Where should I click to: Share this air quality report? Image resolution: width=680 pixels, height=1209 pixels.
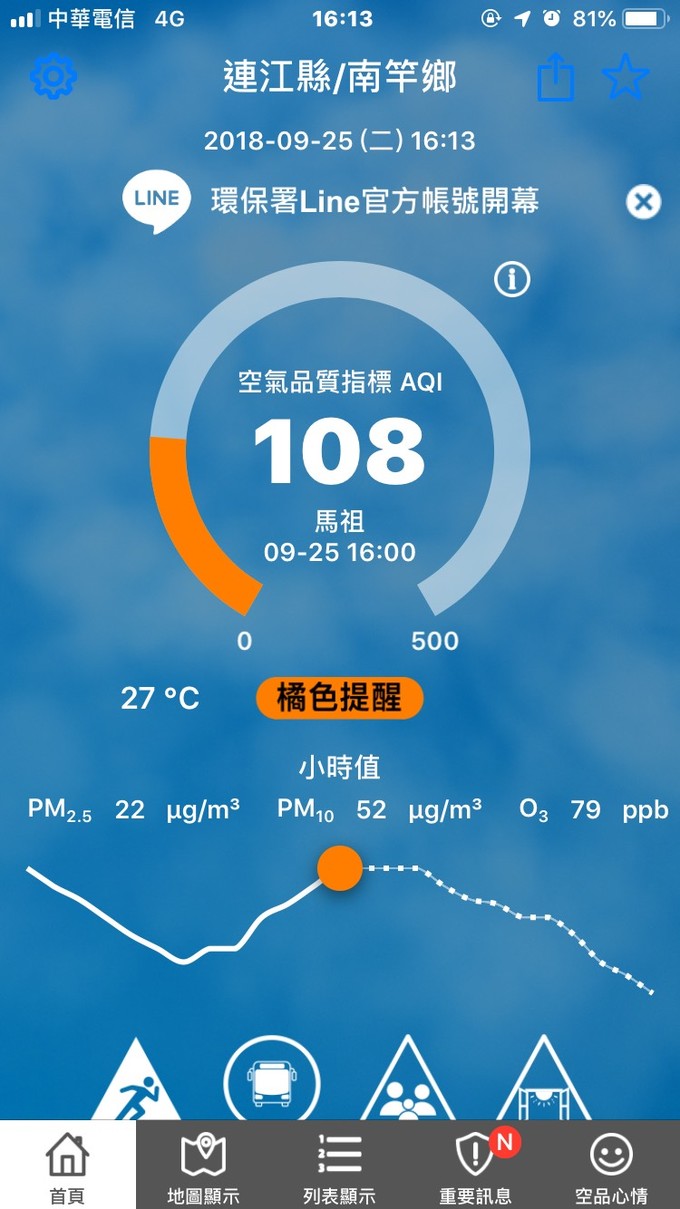point(556,77)
